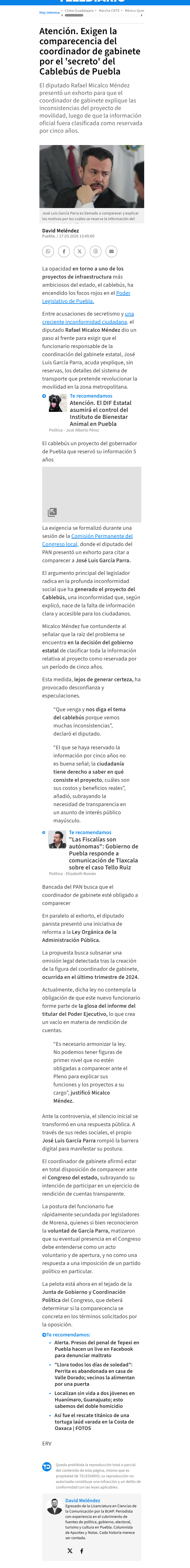This screenshot has width=190, height=1568.
Task: Open the Clima Guadalajara topic link
Action: tap(79, 10)
